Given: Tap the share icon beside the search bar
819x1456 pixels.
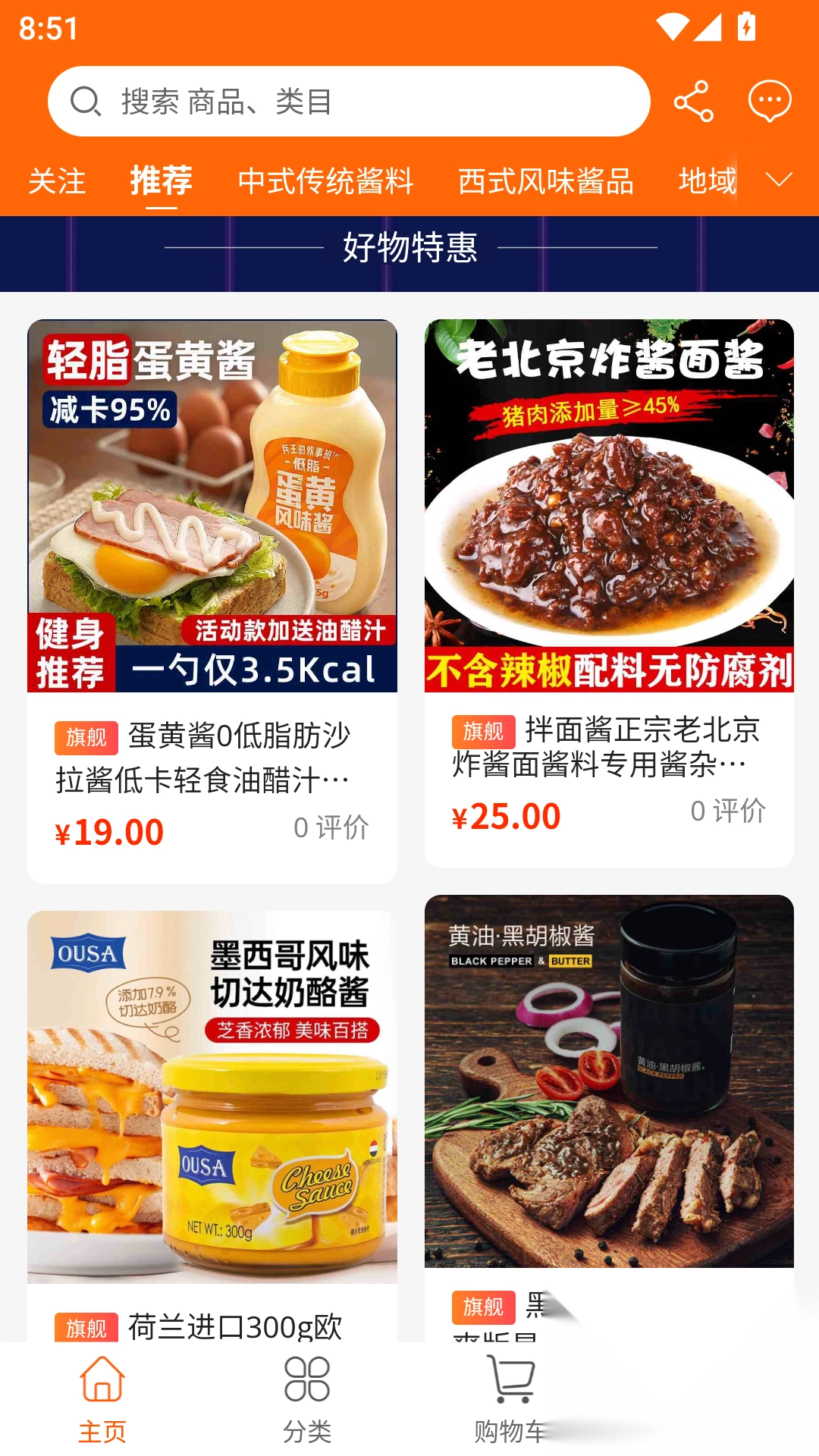Looking at the screenshot, I should click(x=692, y=100).
